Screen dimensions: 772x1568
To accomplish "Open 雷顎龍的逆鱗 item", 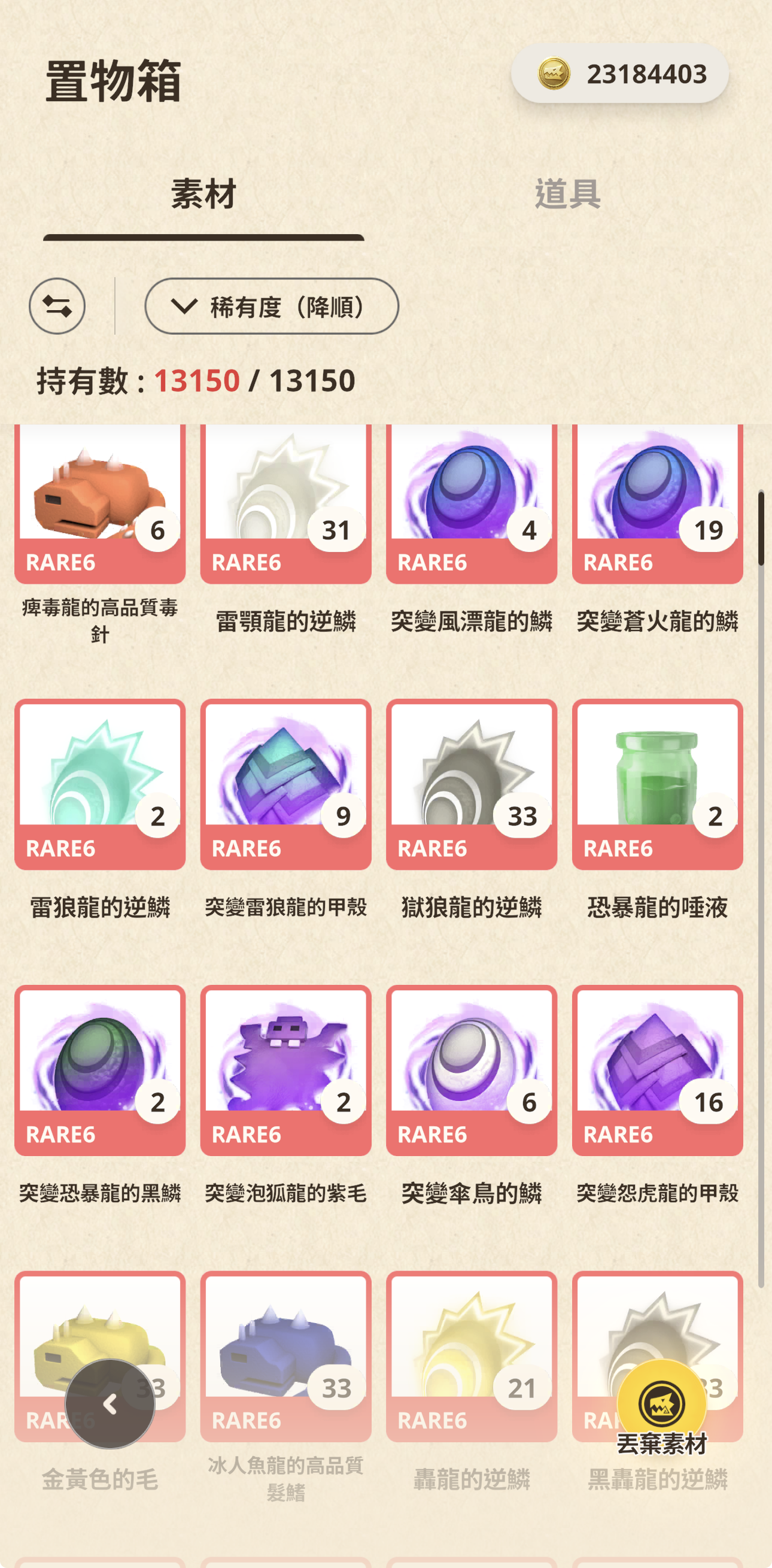I will (x=286, y=504).
